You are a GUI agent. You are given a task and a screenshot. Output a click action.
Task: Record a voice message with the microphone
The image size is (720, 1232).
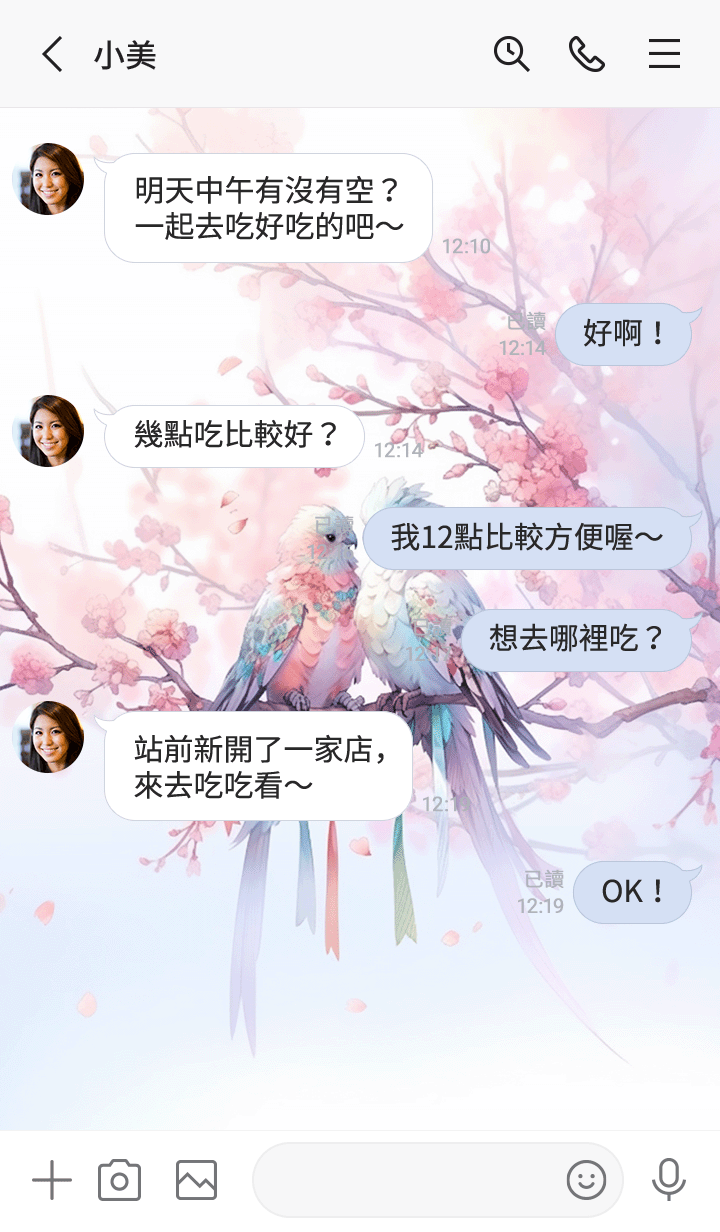669,1181
